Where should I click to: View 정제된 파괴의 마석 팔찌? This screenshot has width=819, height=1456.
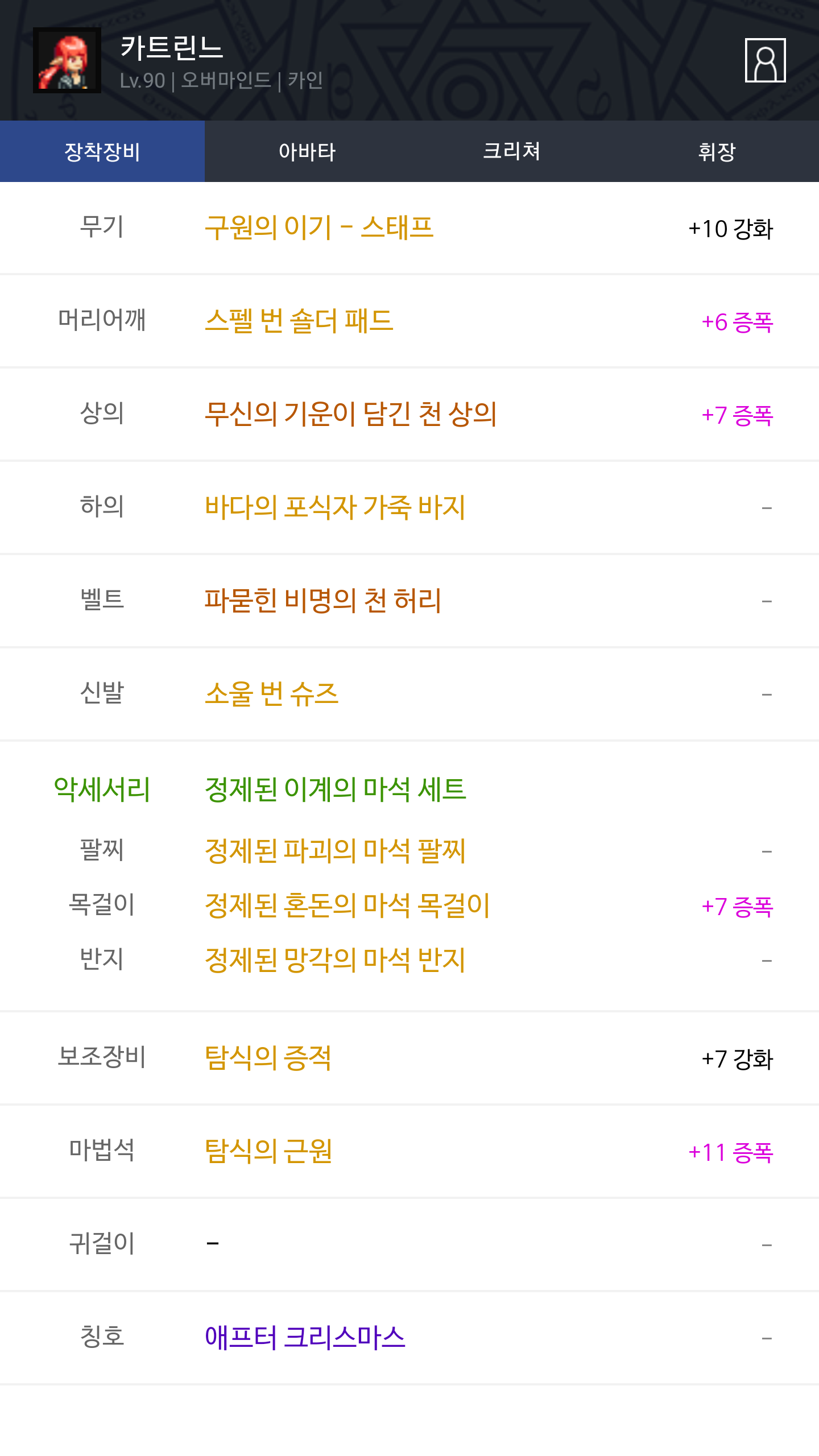click(x=335, y=851)
